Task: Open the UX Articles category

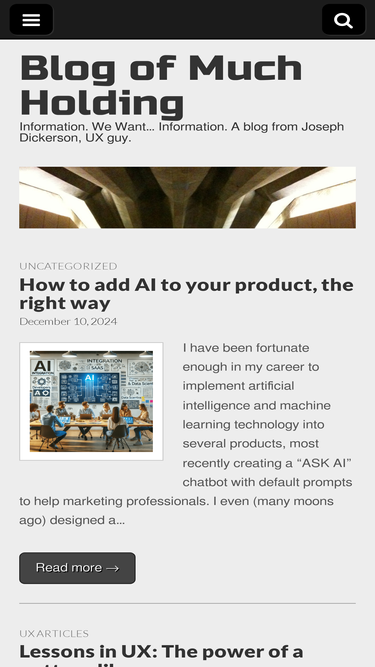Action: point(54,633)
